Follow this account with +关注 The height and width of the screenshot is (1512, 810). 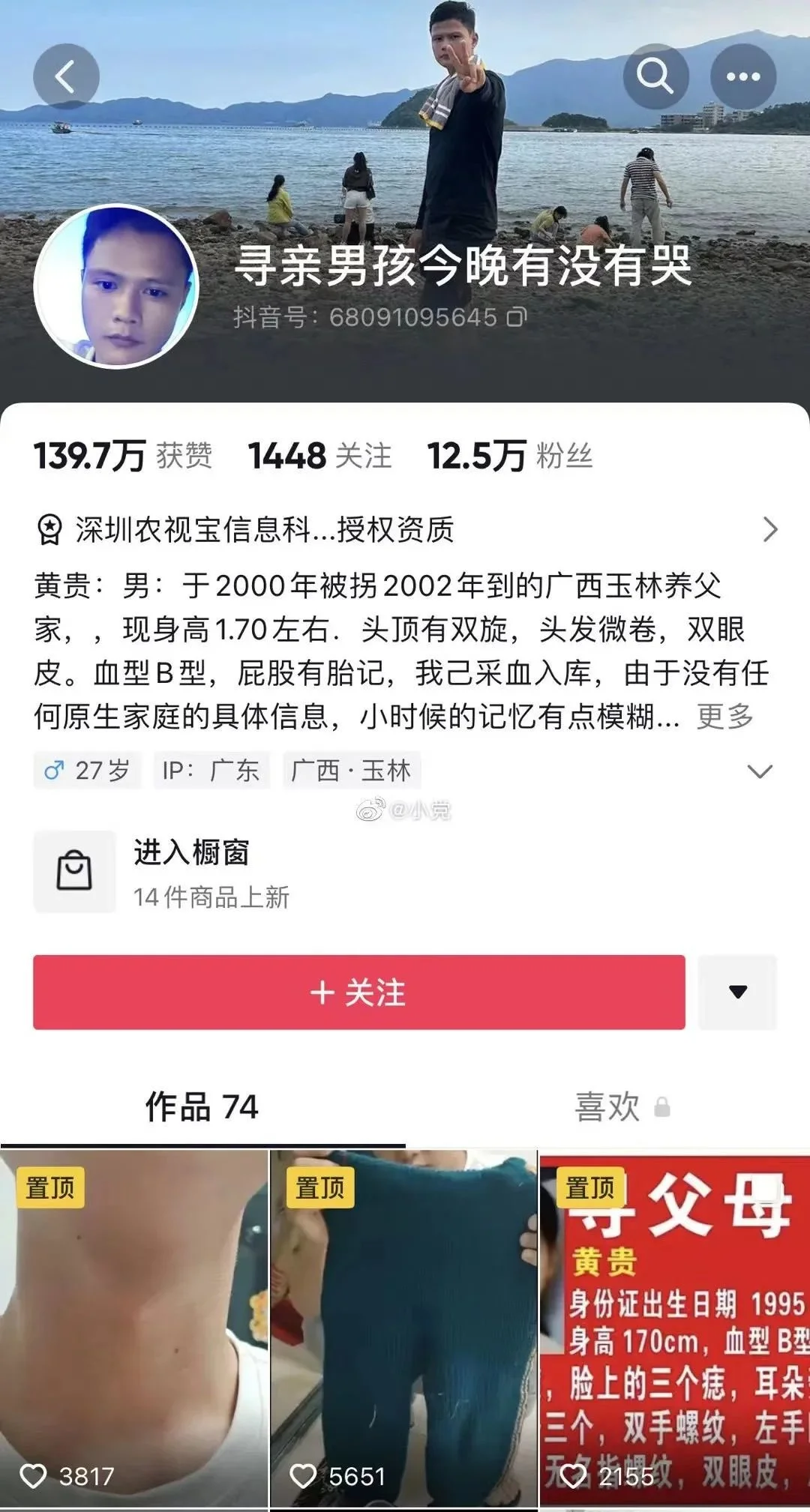[x=358, y=992]
